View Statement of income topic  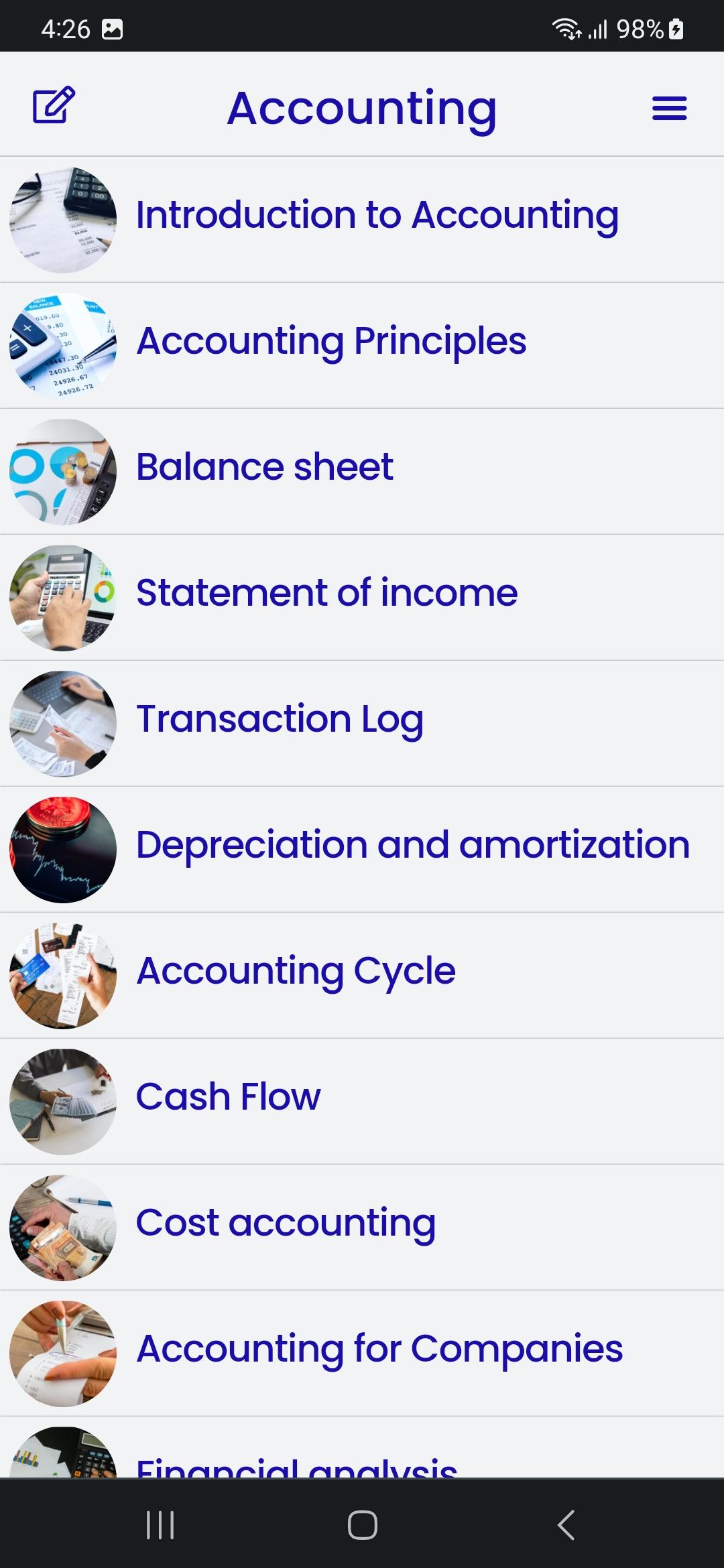point(362,598)
